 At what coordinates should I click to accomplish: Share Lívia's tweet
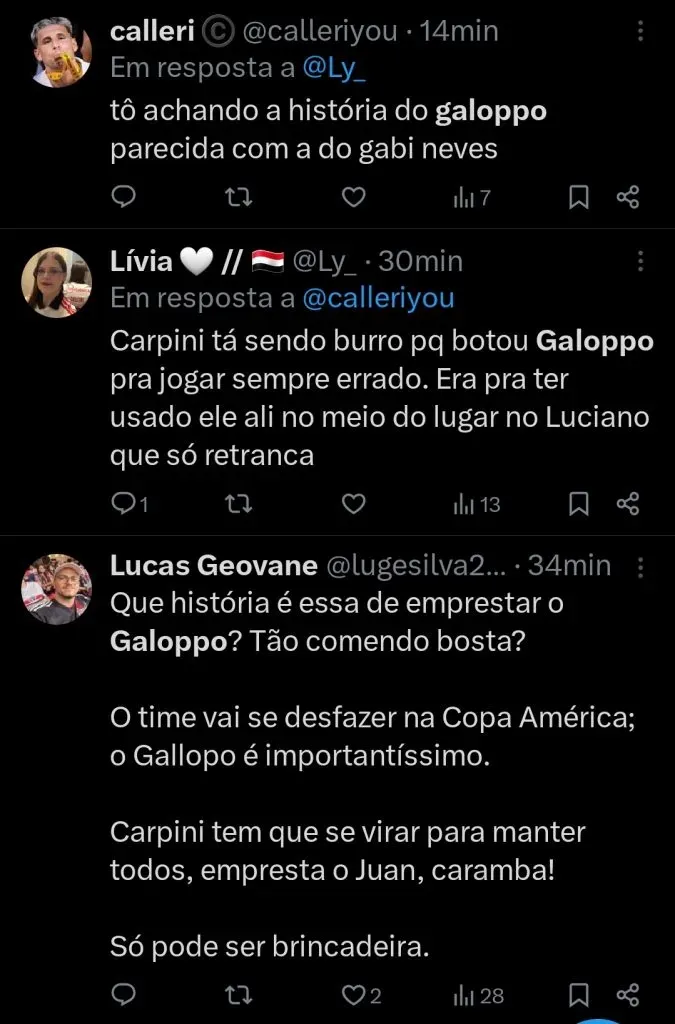[628, 503]
